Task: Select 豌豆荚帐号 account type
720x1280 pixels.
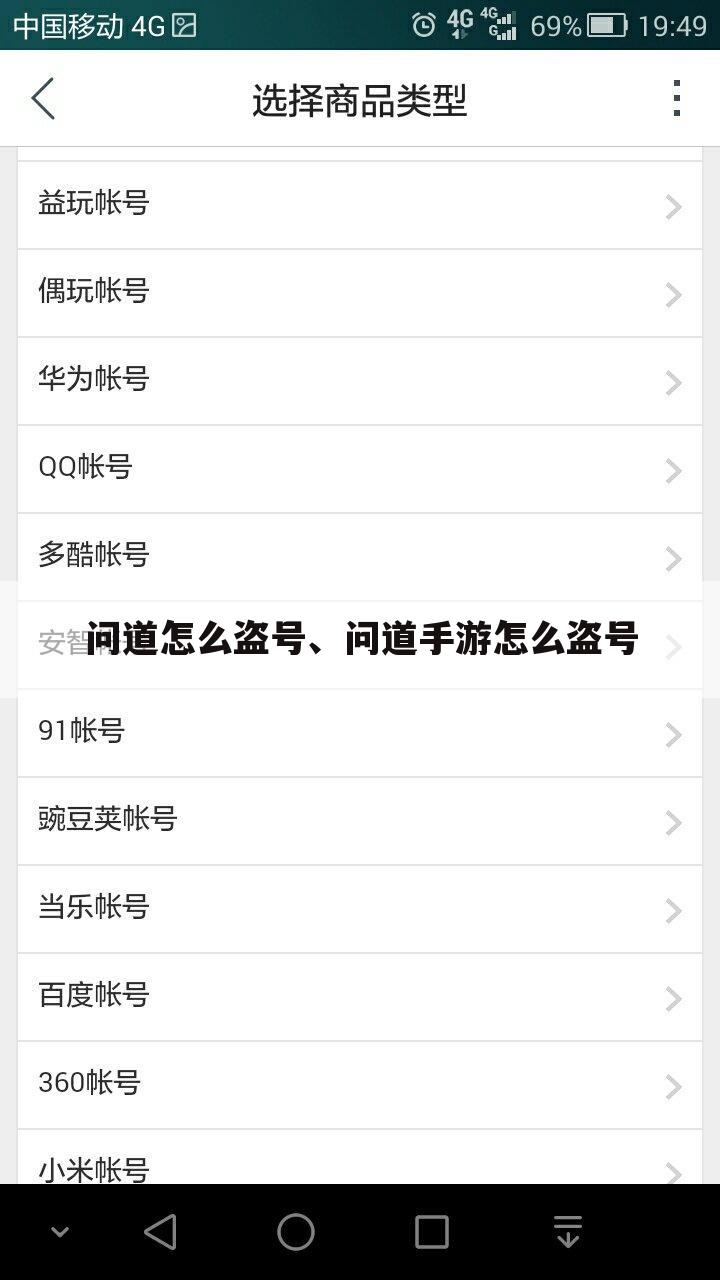Action: pos(359,821)
